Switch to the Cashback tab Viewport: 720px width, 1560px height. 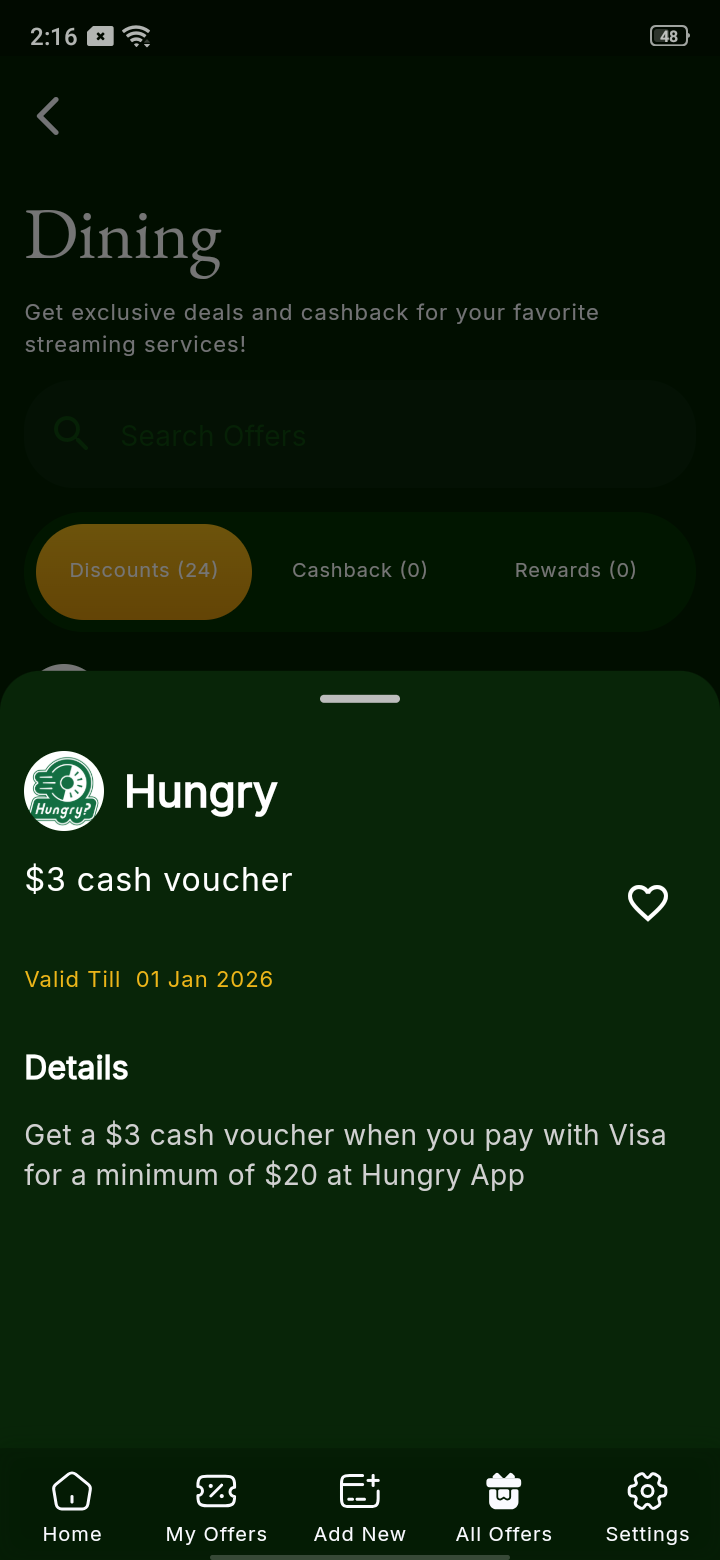(359, 570)
